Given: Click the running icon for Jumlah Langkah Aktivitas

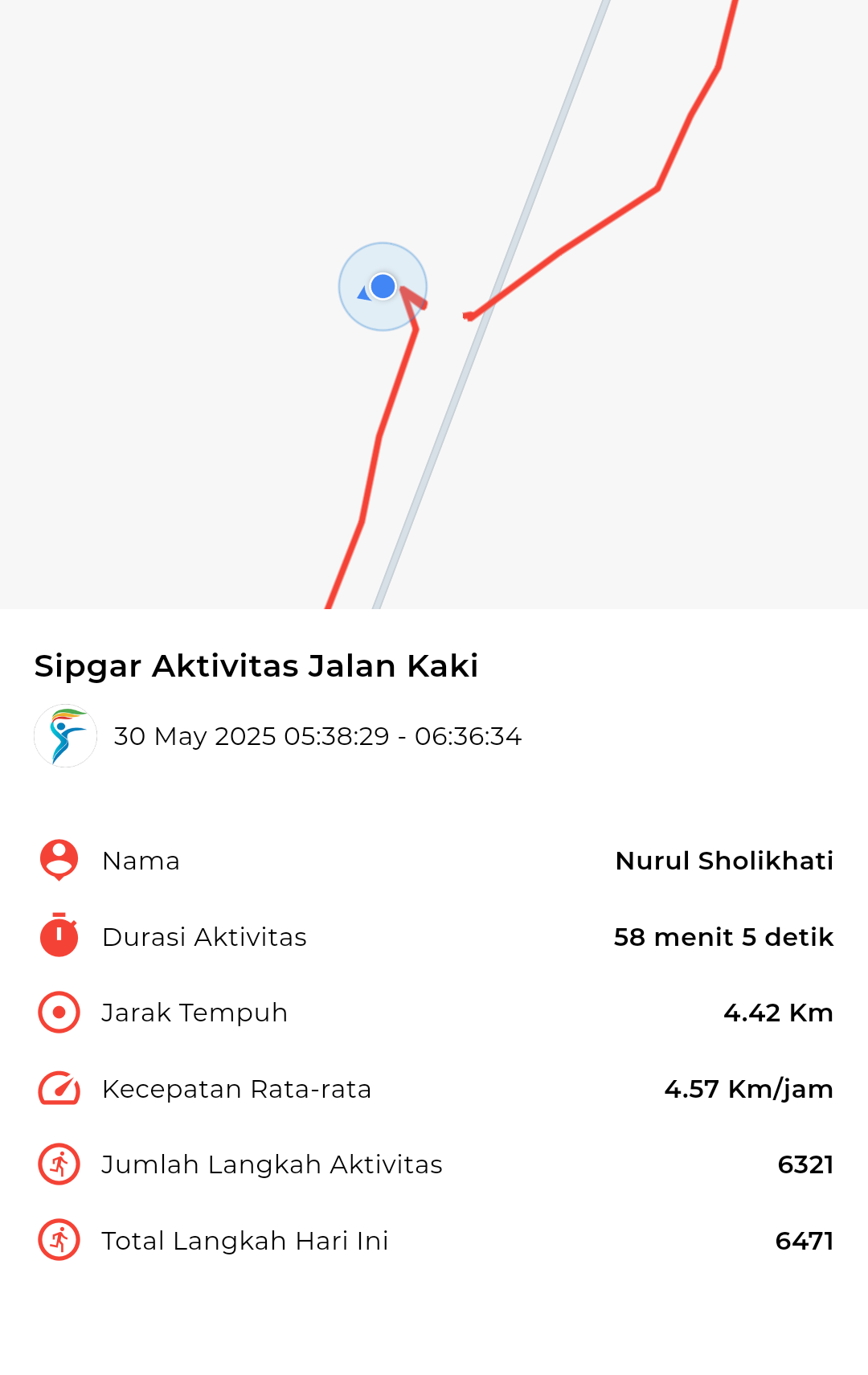Looking at the screenshot, I should pos(58,1164).
